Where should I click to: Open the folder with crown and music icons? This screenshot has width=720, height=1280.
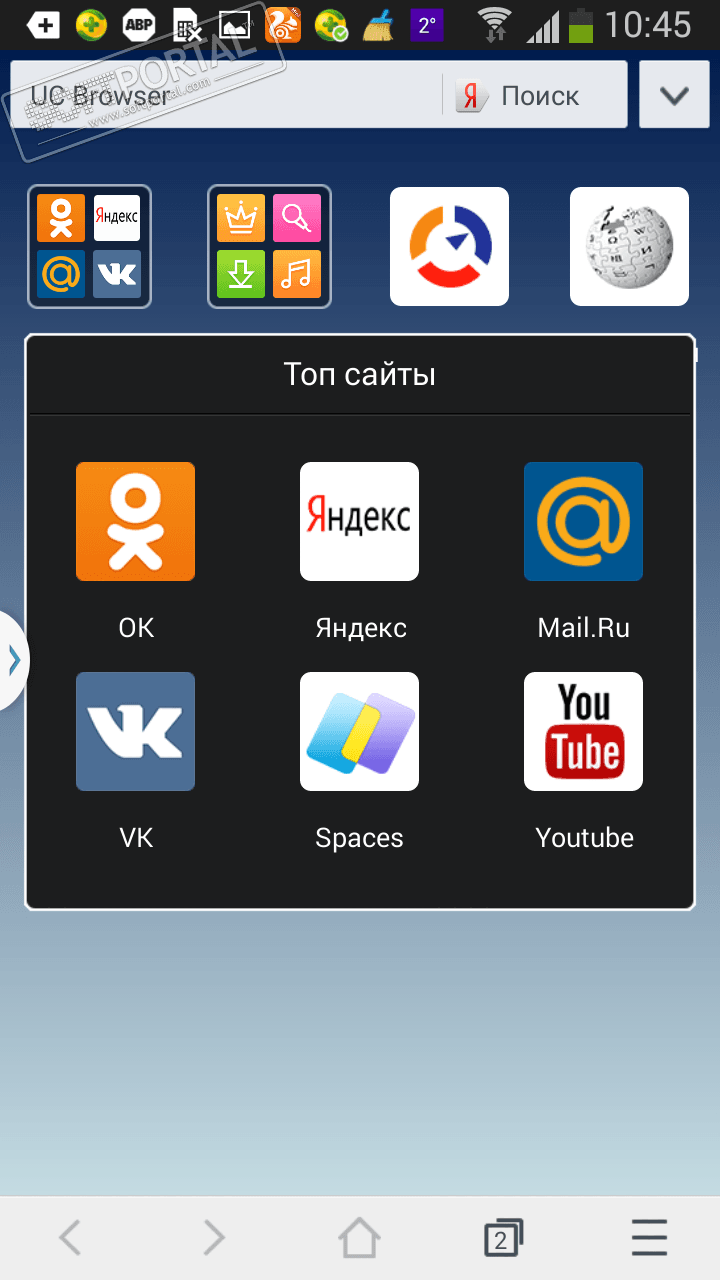(269, 246)
